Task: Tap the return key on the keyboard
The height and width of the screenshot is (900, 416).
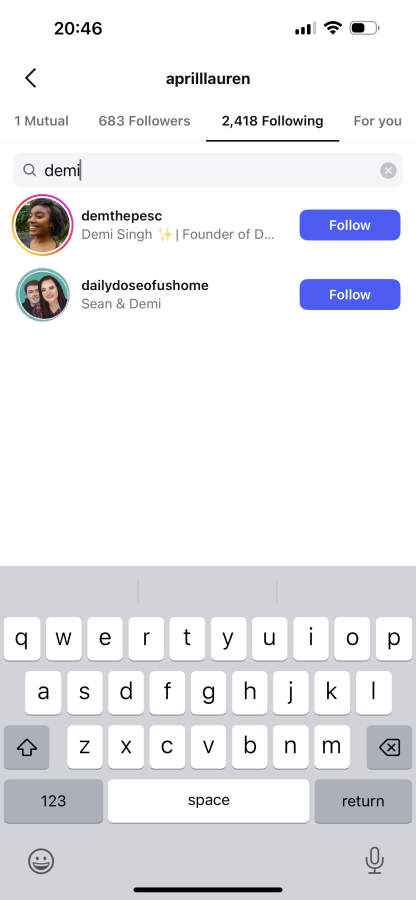Action: [363, 801]
